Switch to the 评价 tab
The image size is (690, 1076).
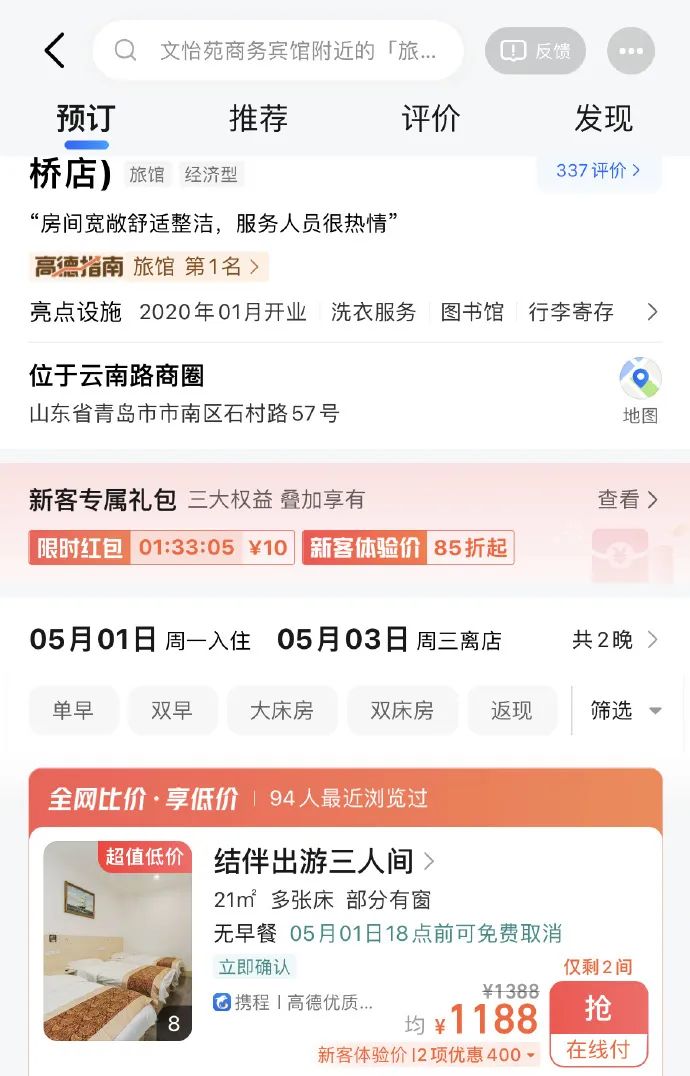tap(431, 118)
